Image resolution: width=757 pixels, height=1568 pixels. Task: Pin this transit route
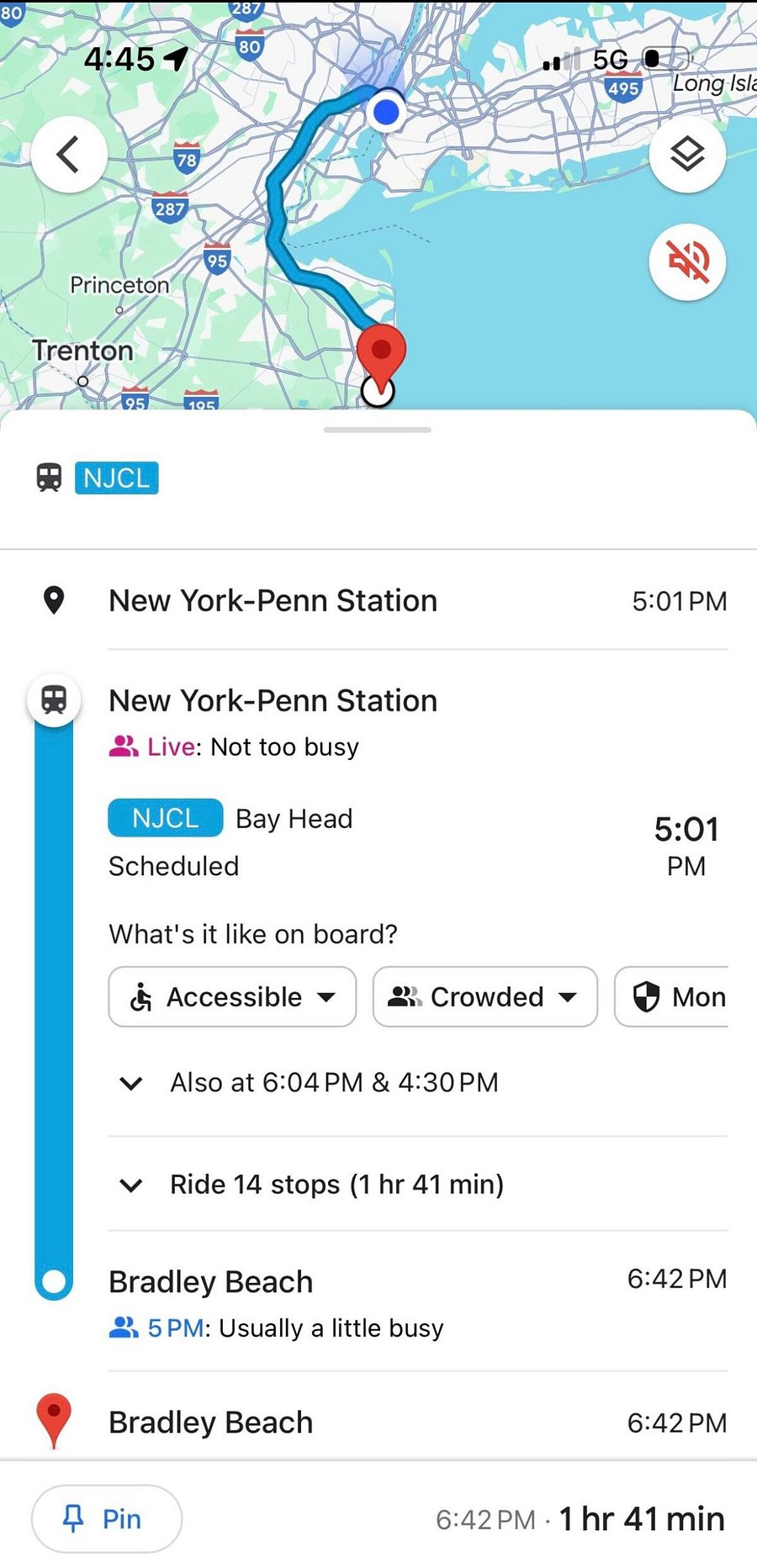tap(107, 1519)
